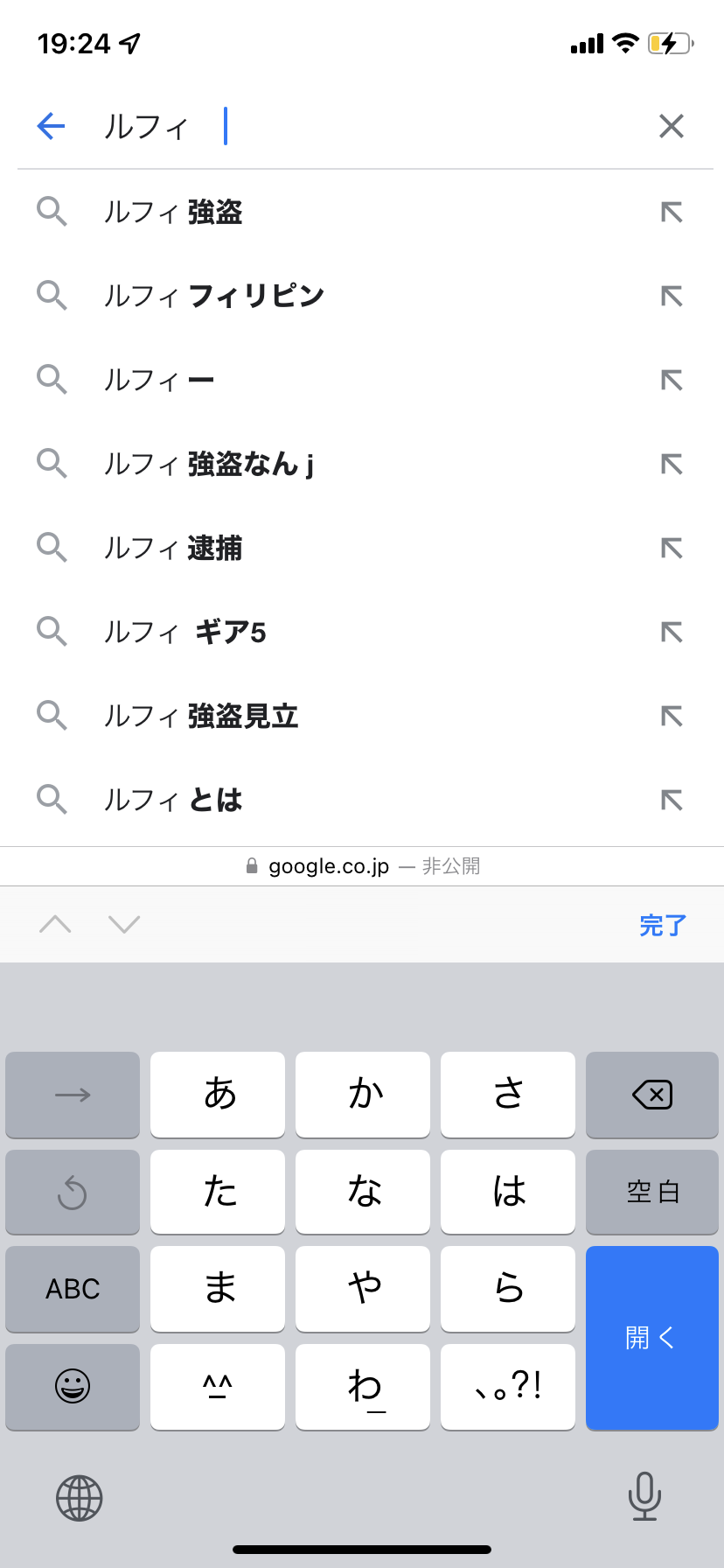724x1568 pixels.
Task: Switch keyboard to ABC mode
Action: 73,1289
